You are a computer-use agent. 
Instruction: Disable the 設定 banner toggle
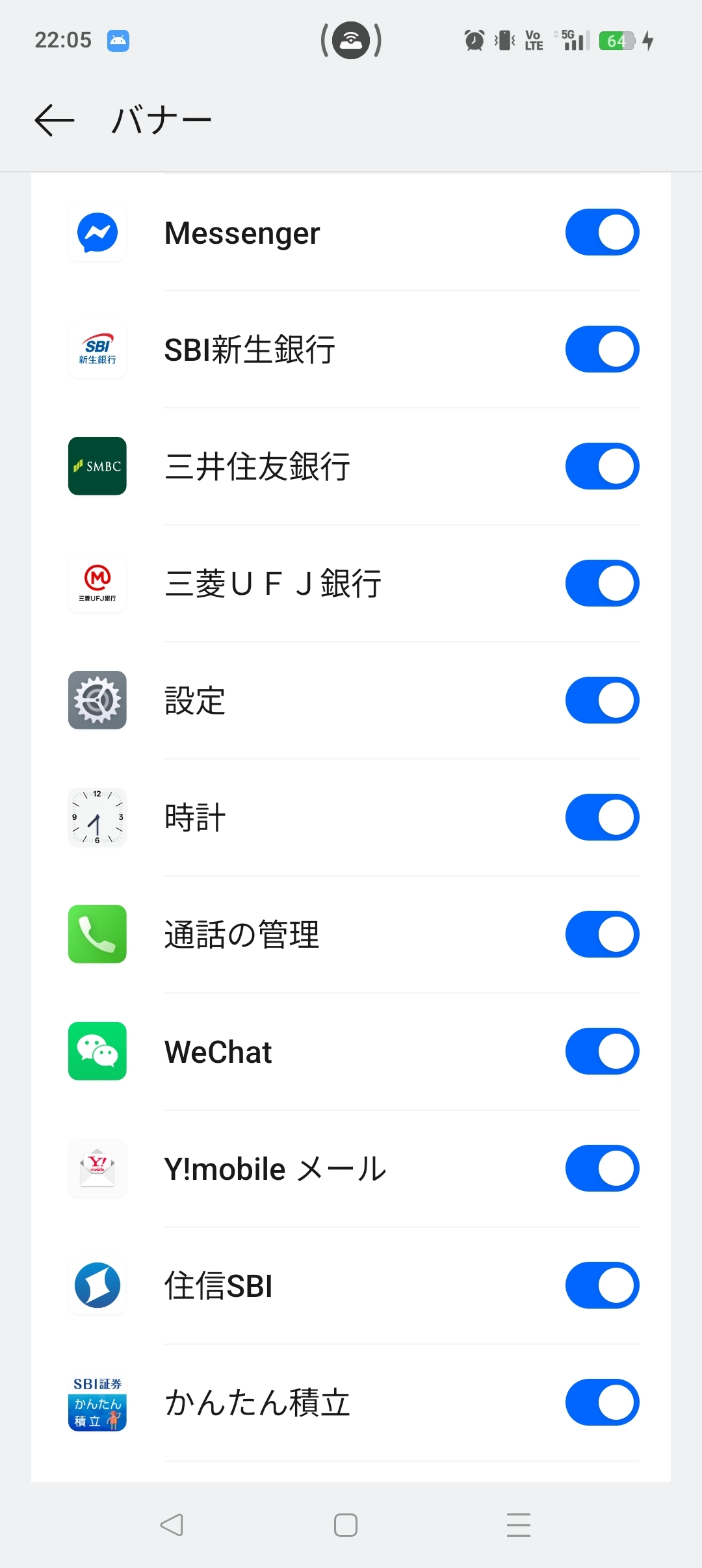point(602,700)
